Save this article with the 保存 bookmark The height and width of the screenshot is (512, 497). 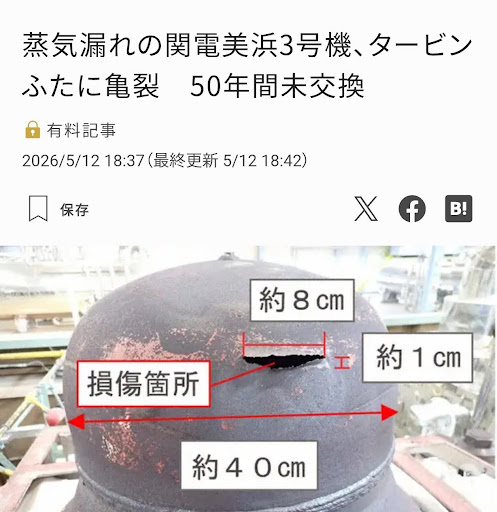coord(58,209)
